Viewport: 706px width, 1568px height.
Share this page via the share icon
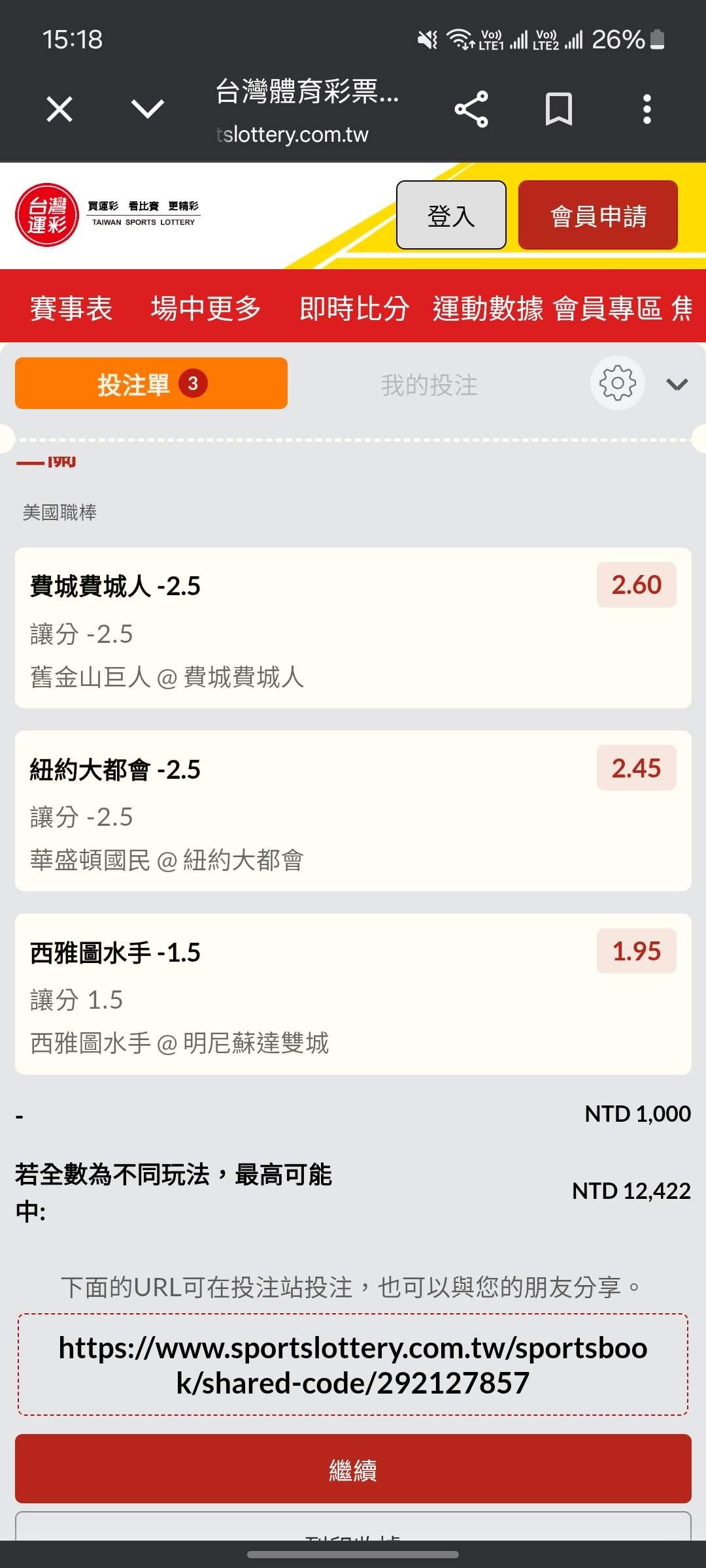pos(471,109)
